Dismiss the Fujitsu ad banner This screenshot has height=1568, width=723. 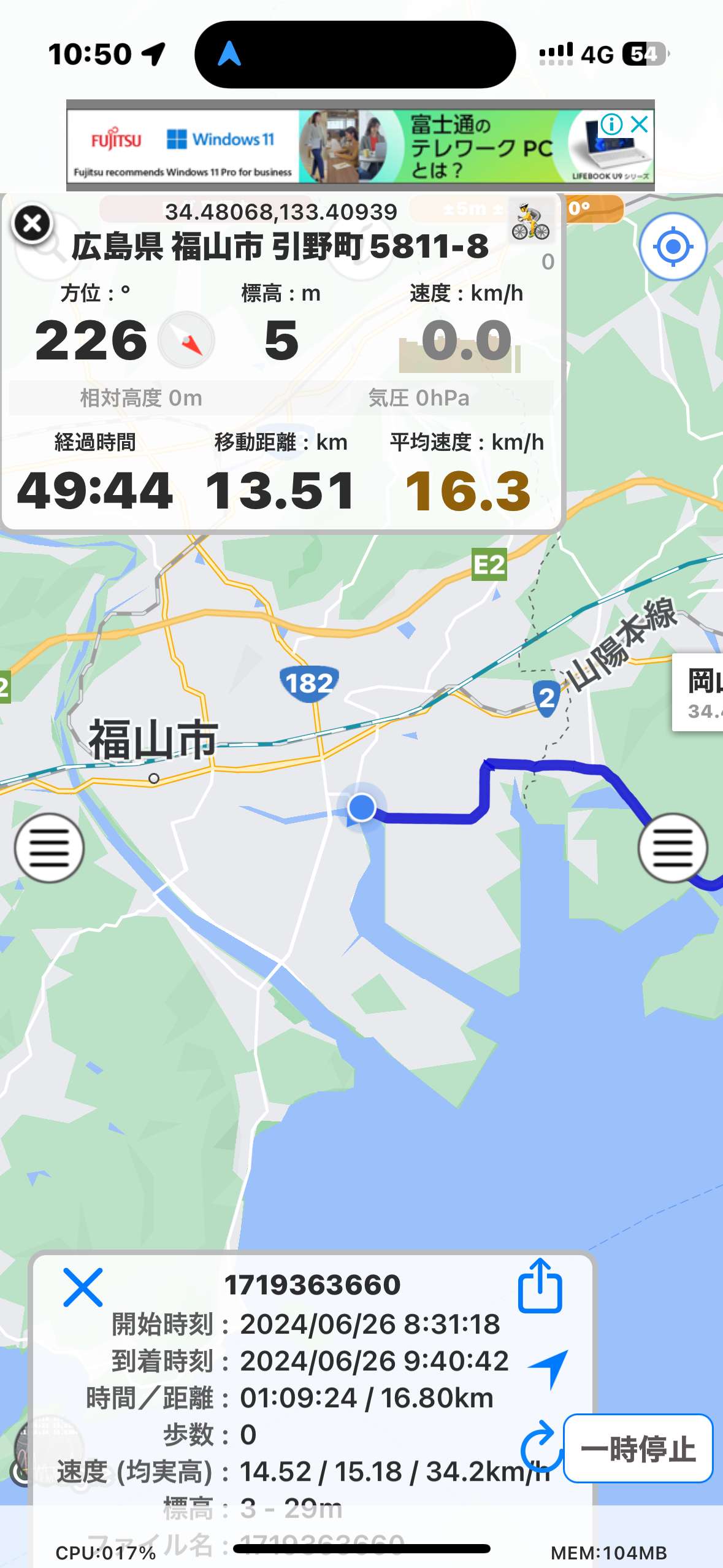[640, 125]
